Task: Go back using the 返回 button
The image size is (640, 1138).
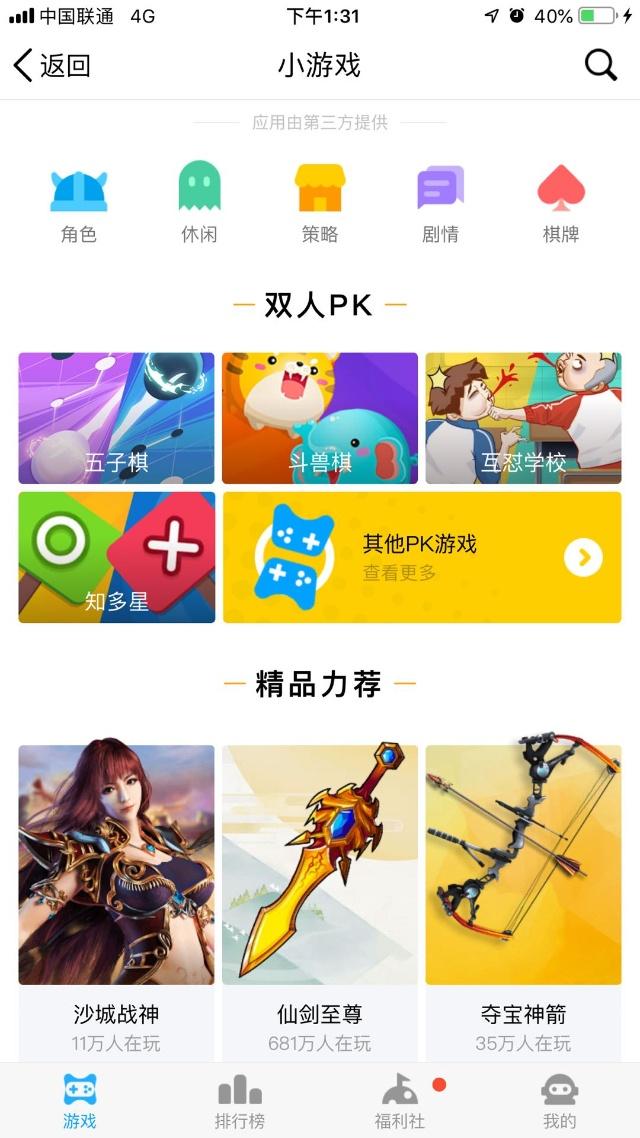Action: pyautogui.click(x=52, y=66)
